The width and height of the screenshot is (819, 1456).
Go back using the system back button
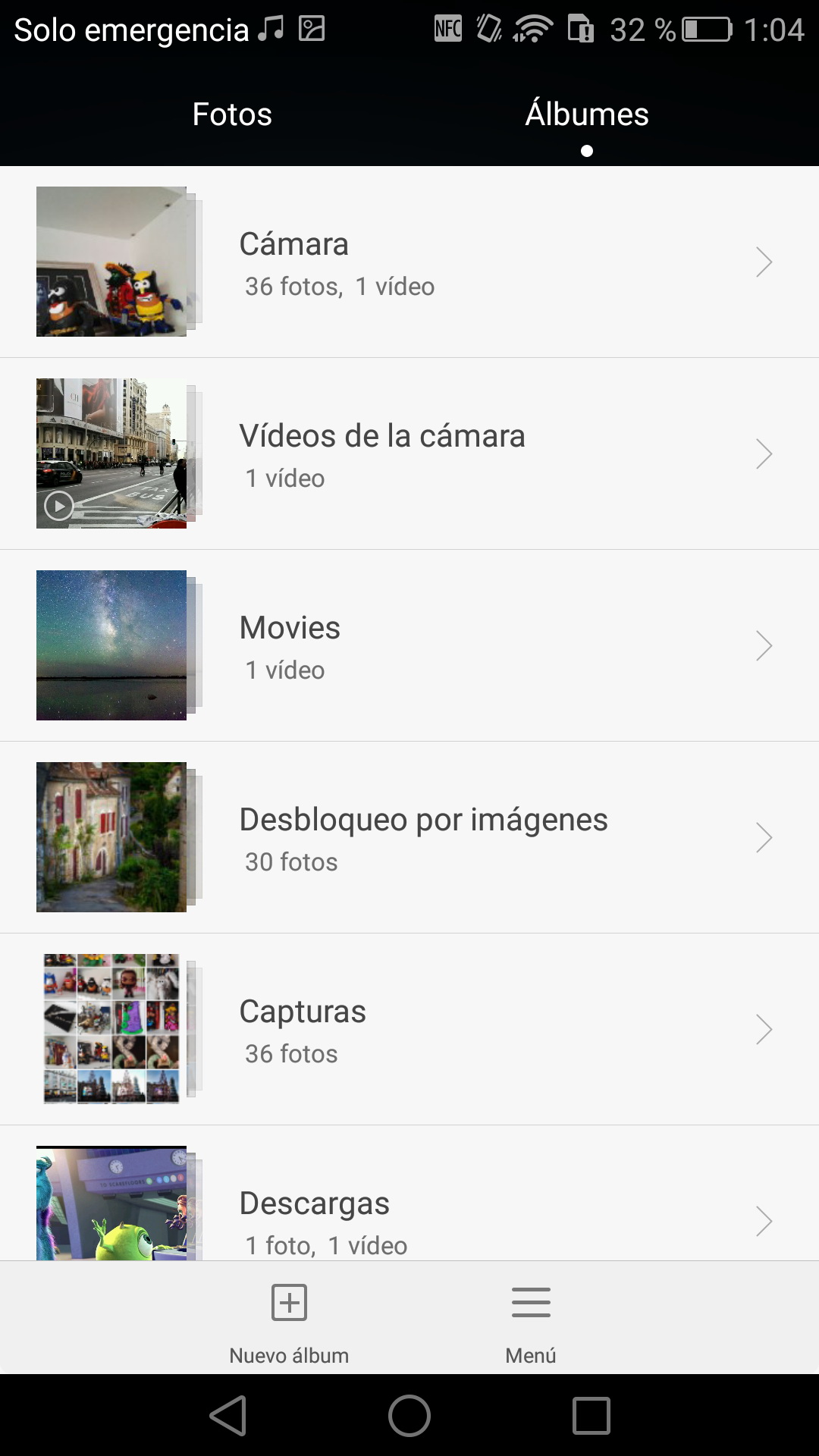(x=228, y=1416)
